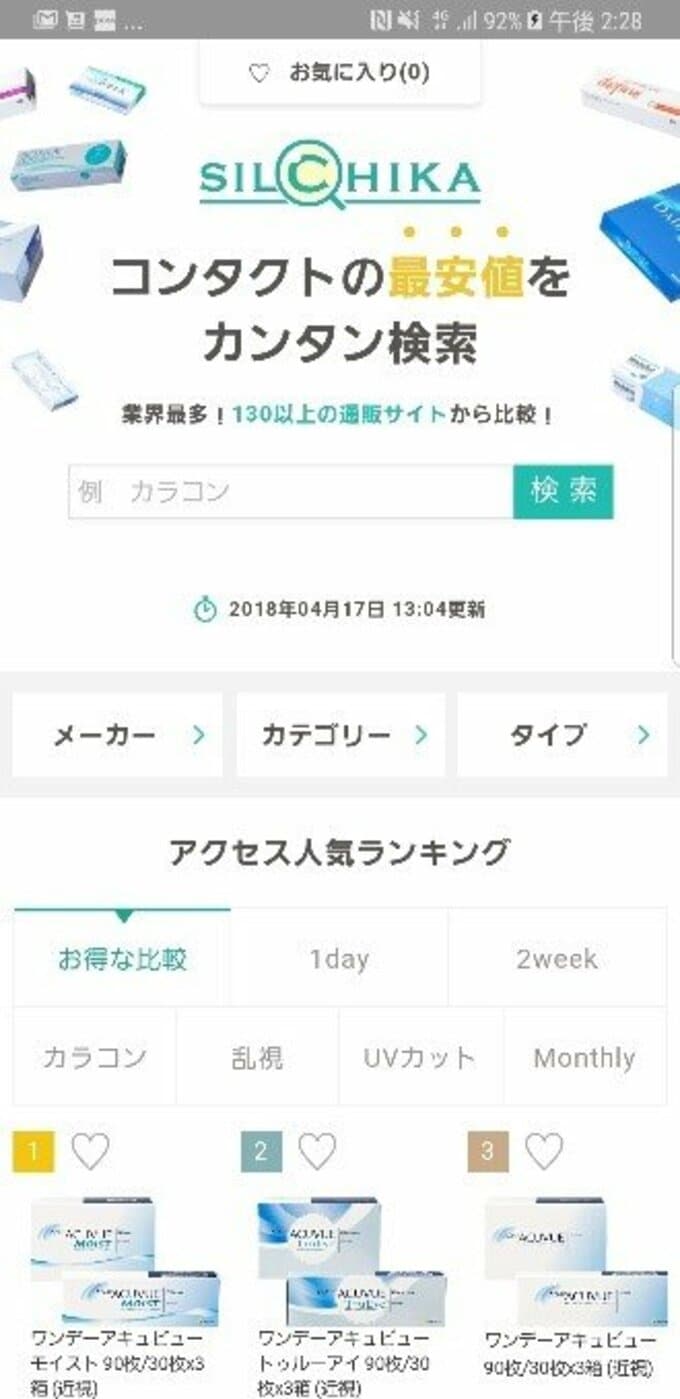
Task: Select the お得な比較 ranking tab
Action: [122, 959]
